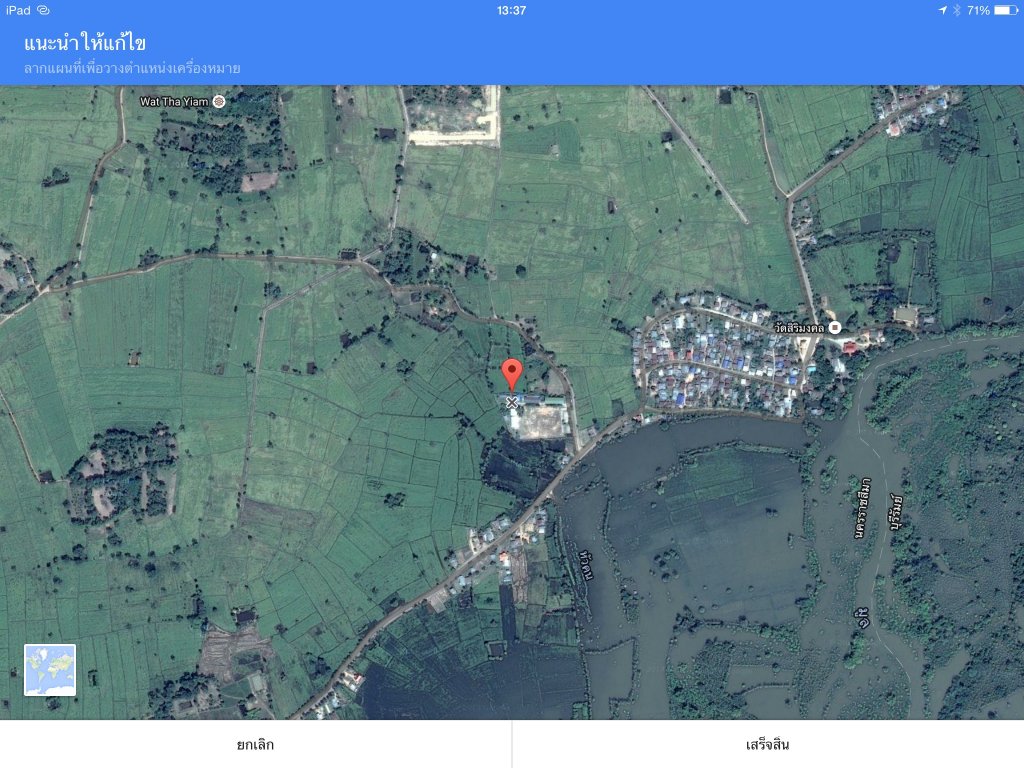Viewport: 1024px width, 768px height.
Task: Open the วัดสิริมงคล place marker
Action: 834,327
